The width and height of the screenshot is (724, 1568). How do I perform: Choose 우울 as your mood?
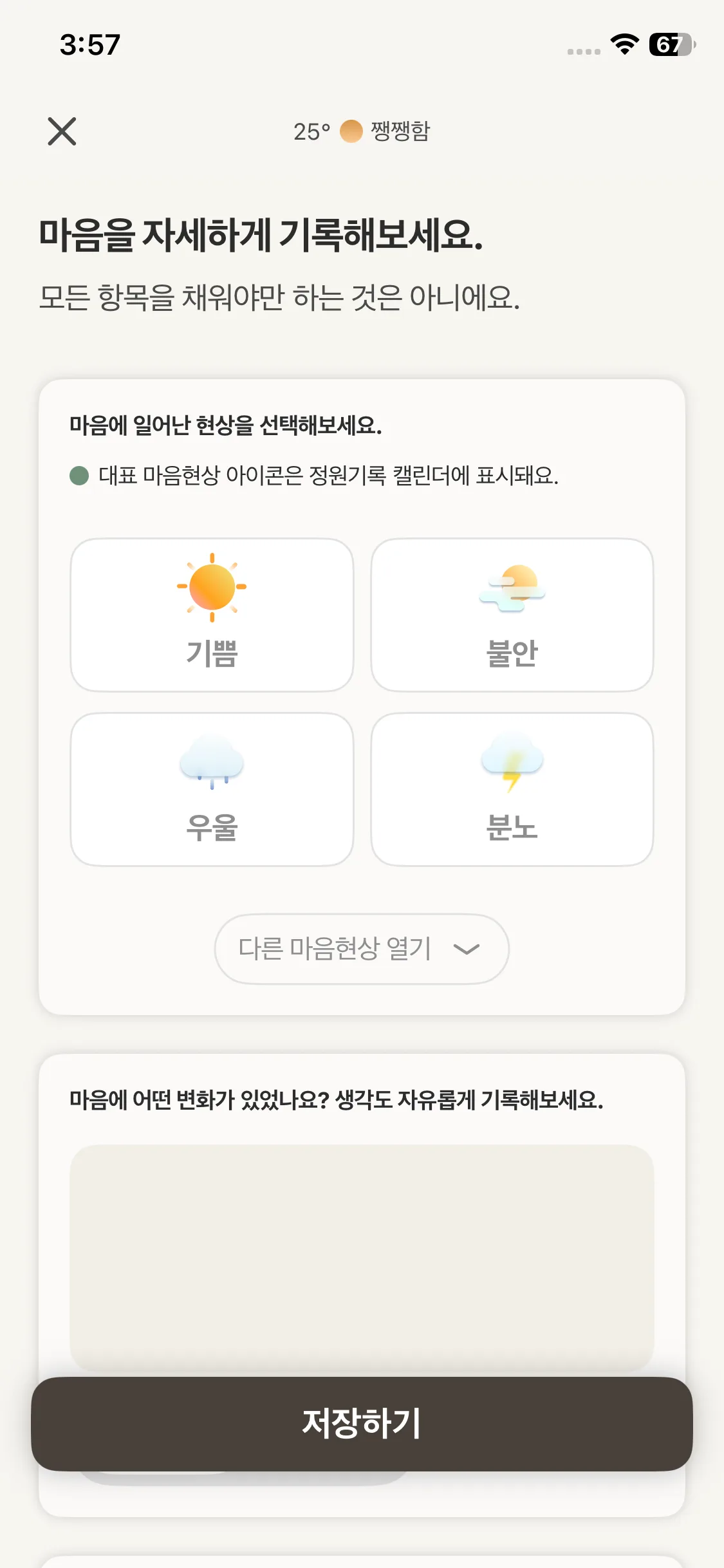(x=212, y=789)
